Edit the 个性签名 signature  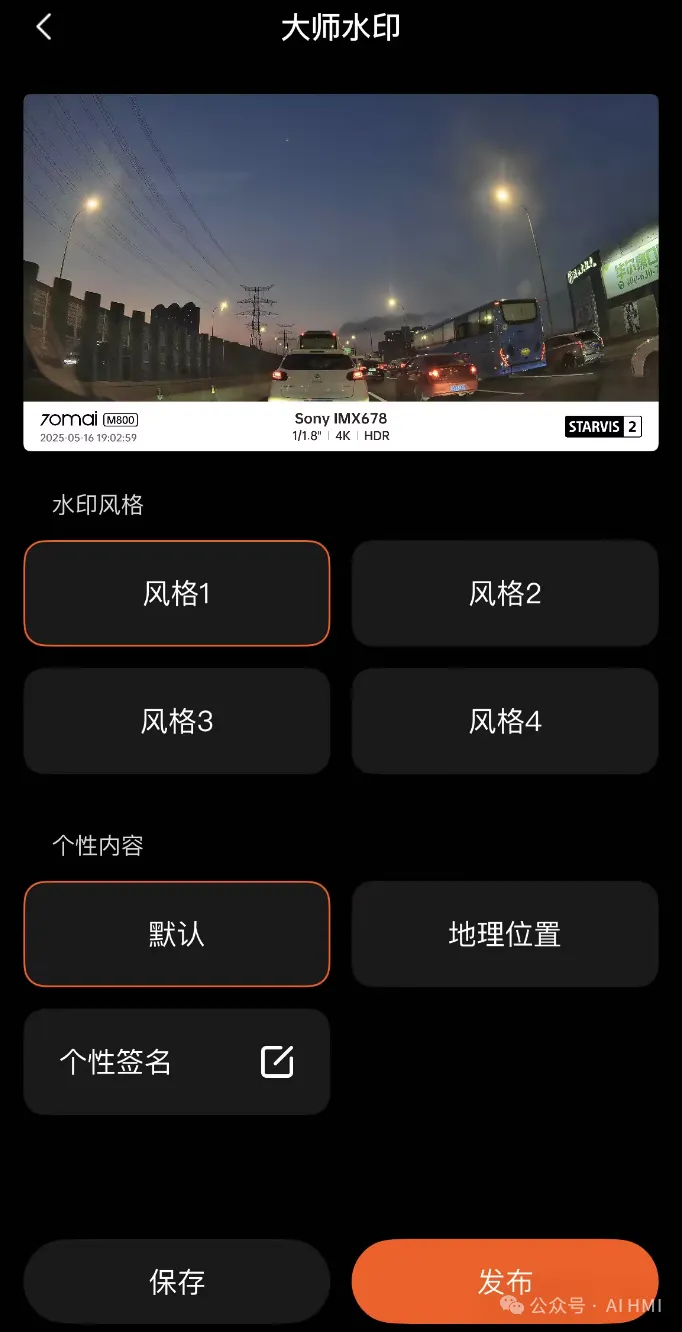pyautogui.click(x=277, y=1061)
